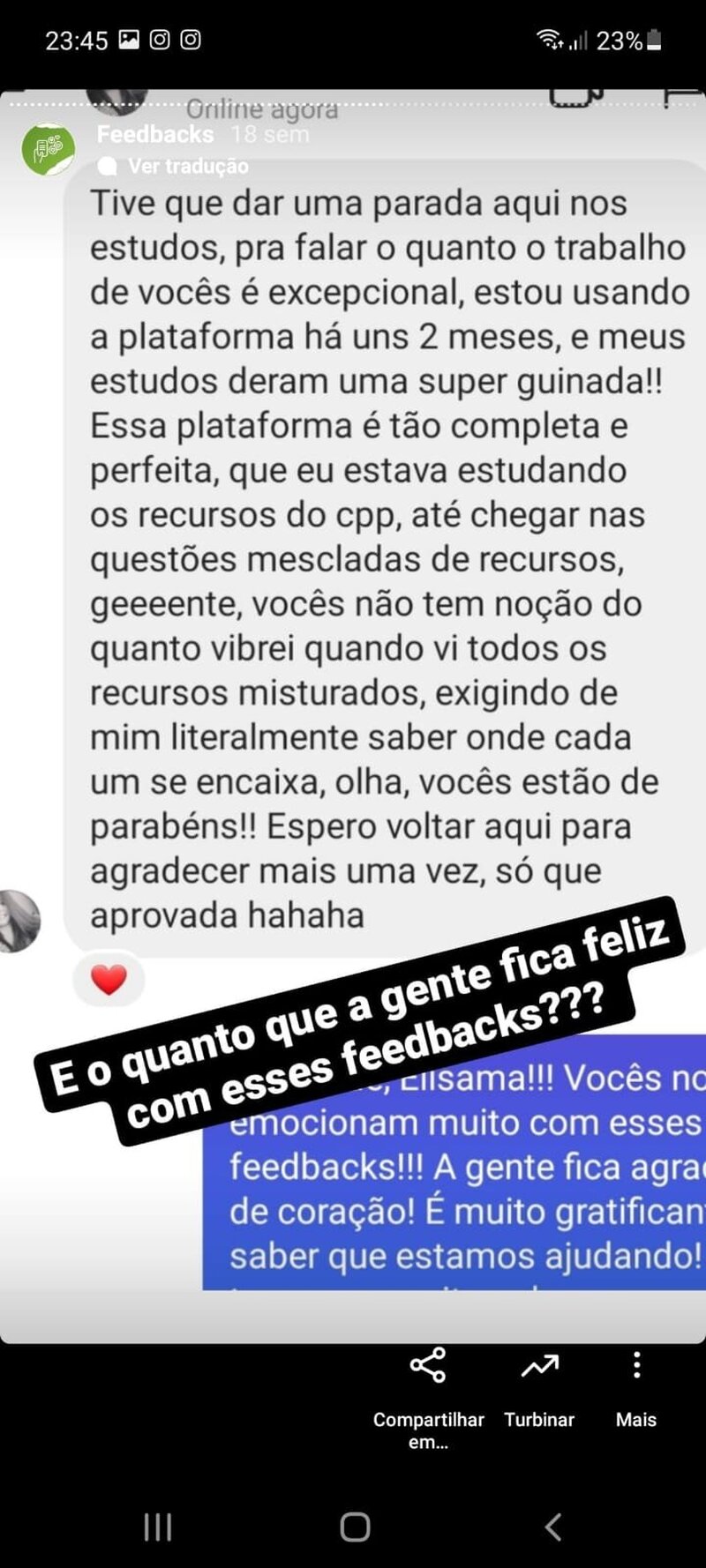Tap Ver tradução to translate the story

[x=187, y=166]
